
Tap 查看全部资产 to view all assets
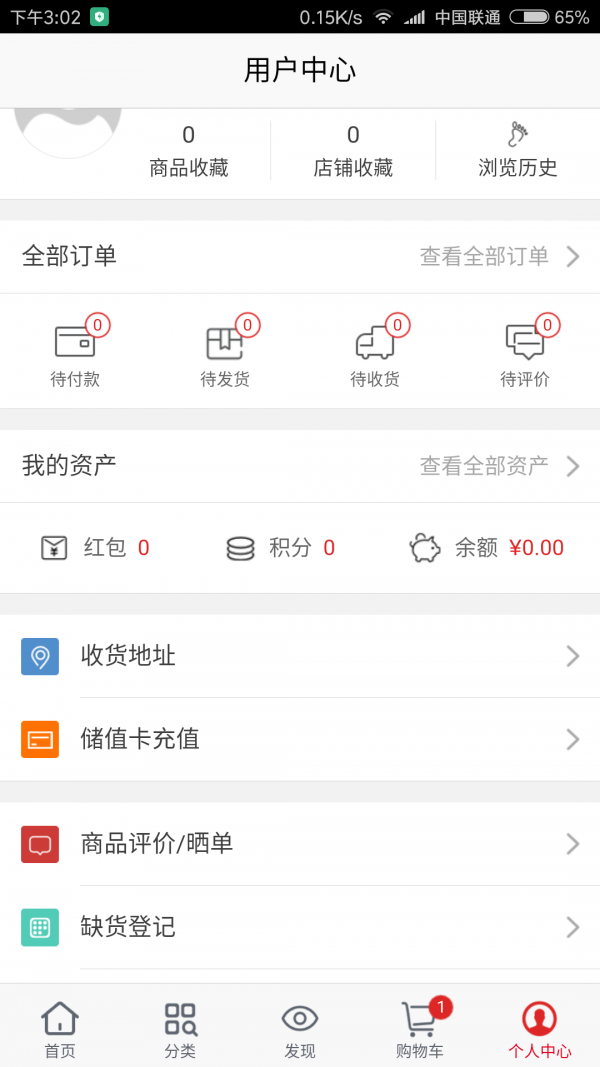tap(498, 466)
